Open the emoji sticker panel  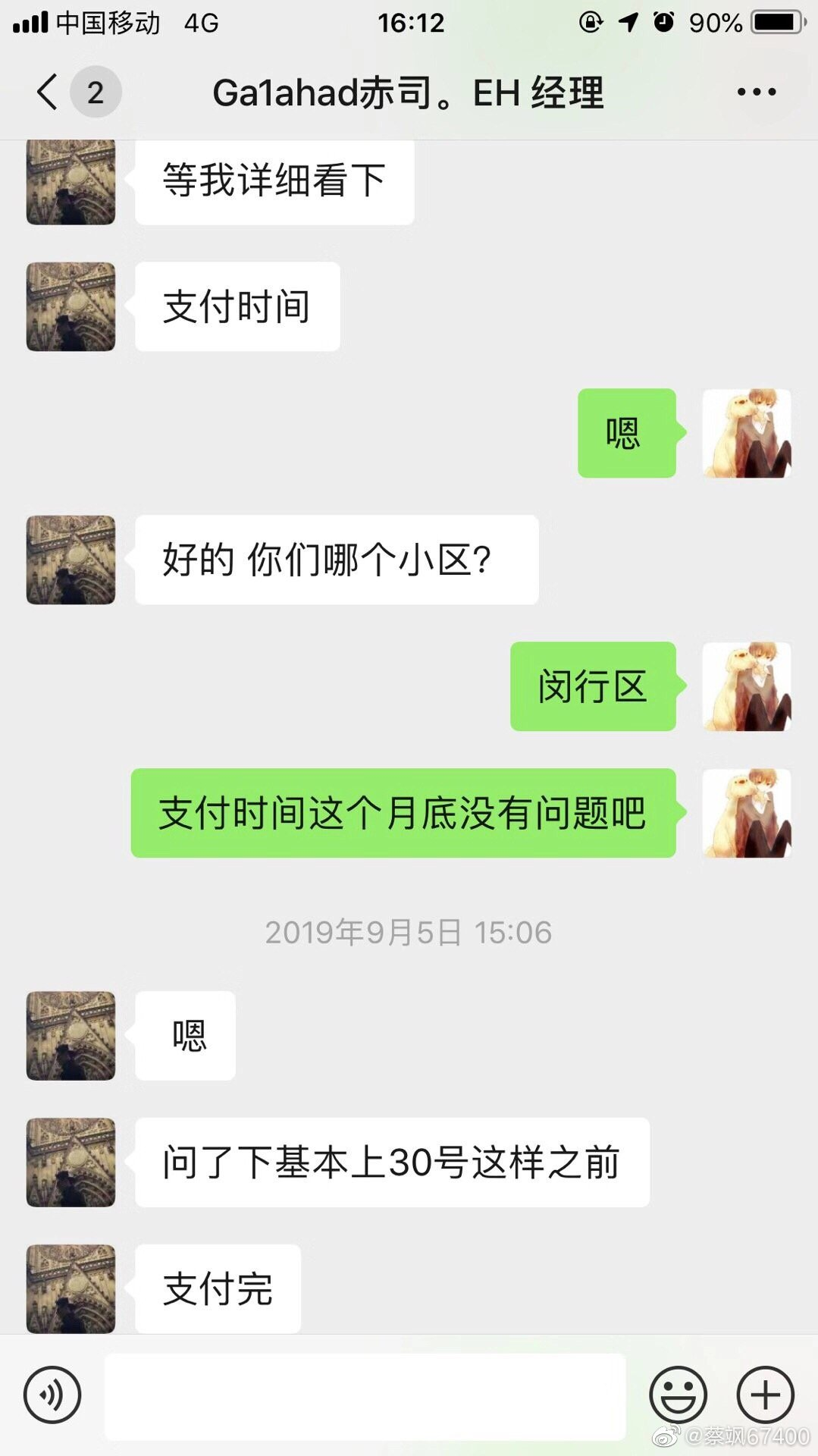click(x=678, y=1395)
